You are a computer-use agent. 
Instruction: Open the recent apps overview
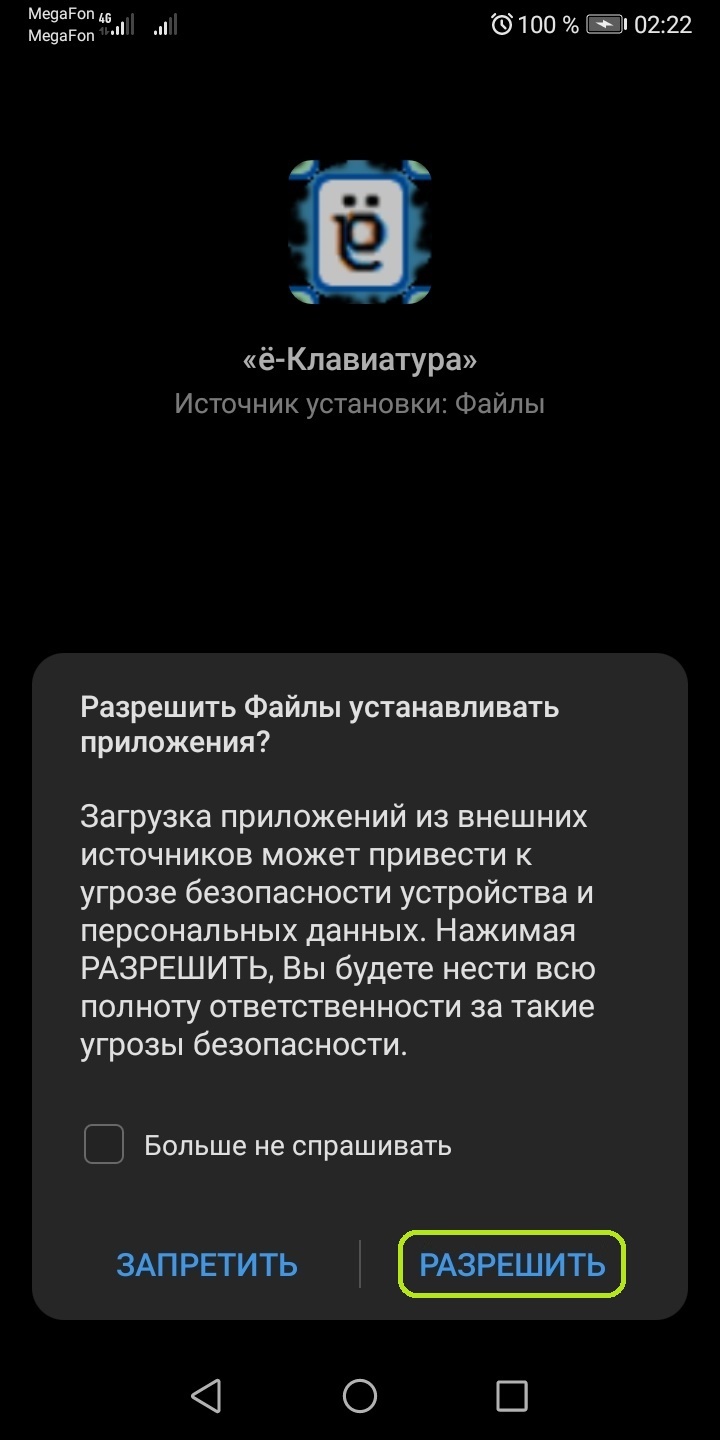tap(512, 1395)
